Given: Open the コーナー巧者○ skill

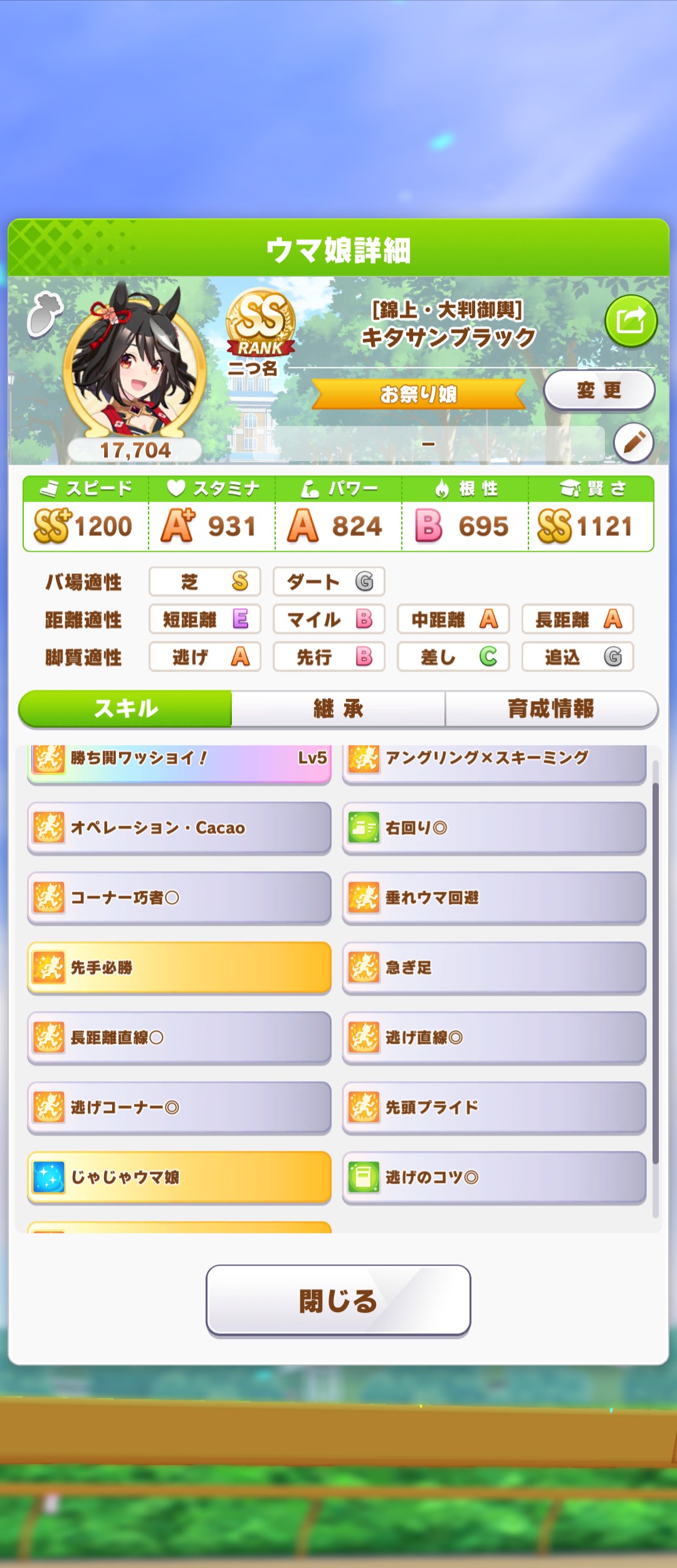Looking at the screenshot, I should pos(179,898).
